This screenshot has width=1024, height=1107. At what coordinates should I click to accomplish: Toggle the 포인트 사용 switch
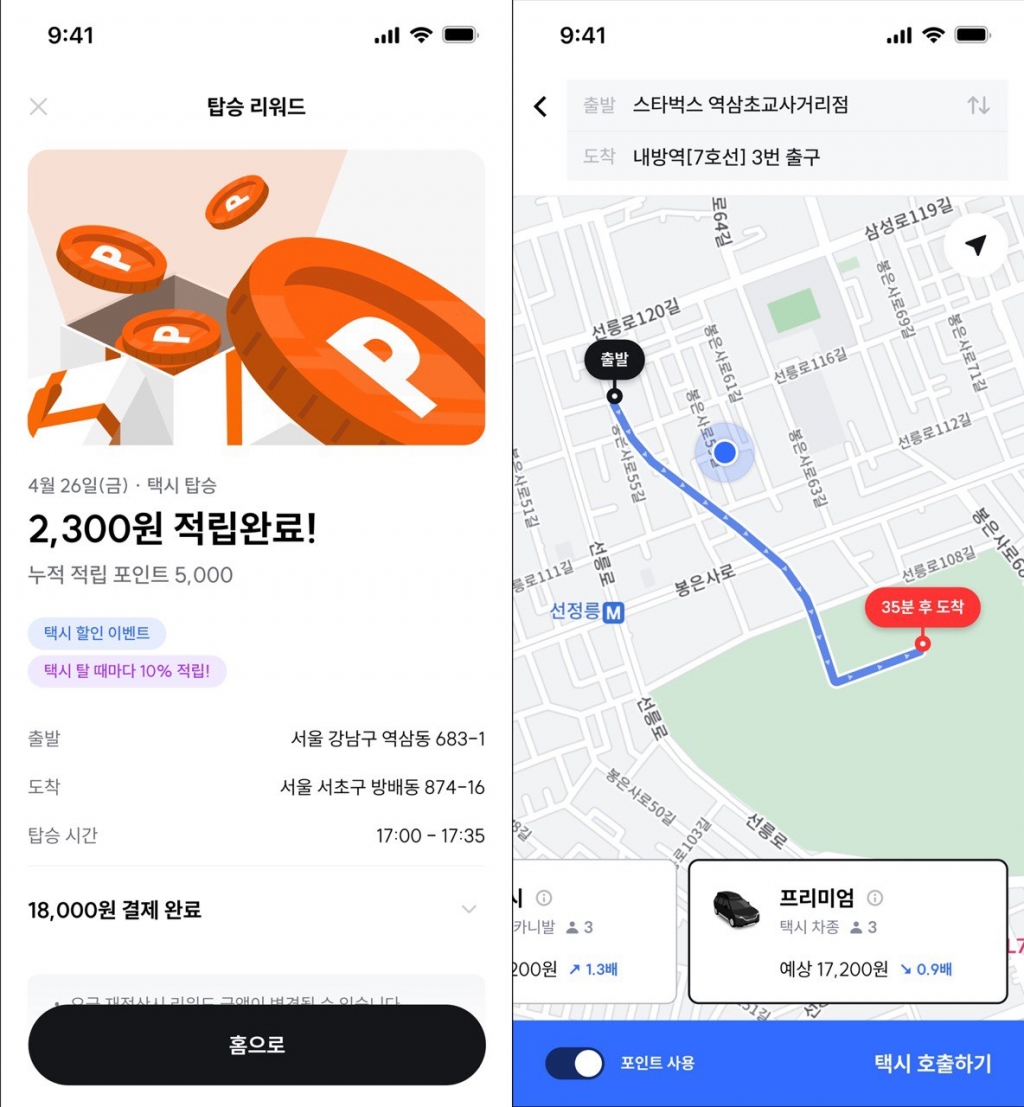click(575, 1063)
